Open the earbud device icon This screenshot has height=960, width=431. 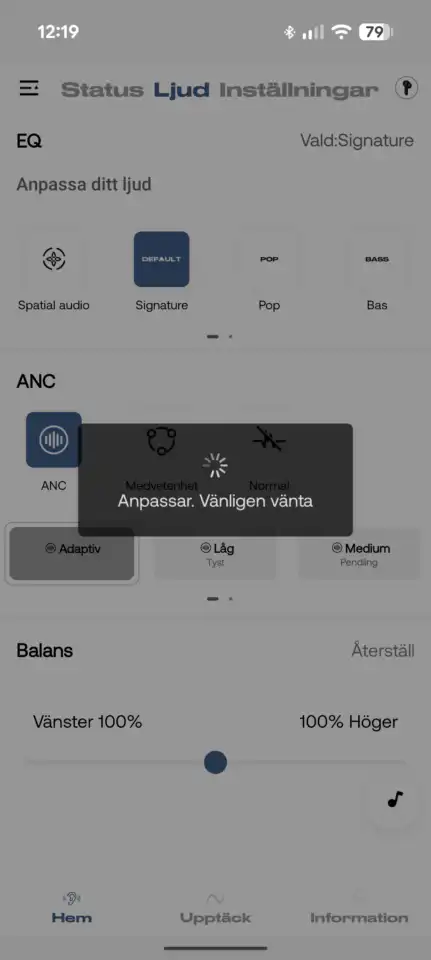click(x=406, y=88)
